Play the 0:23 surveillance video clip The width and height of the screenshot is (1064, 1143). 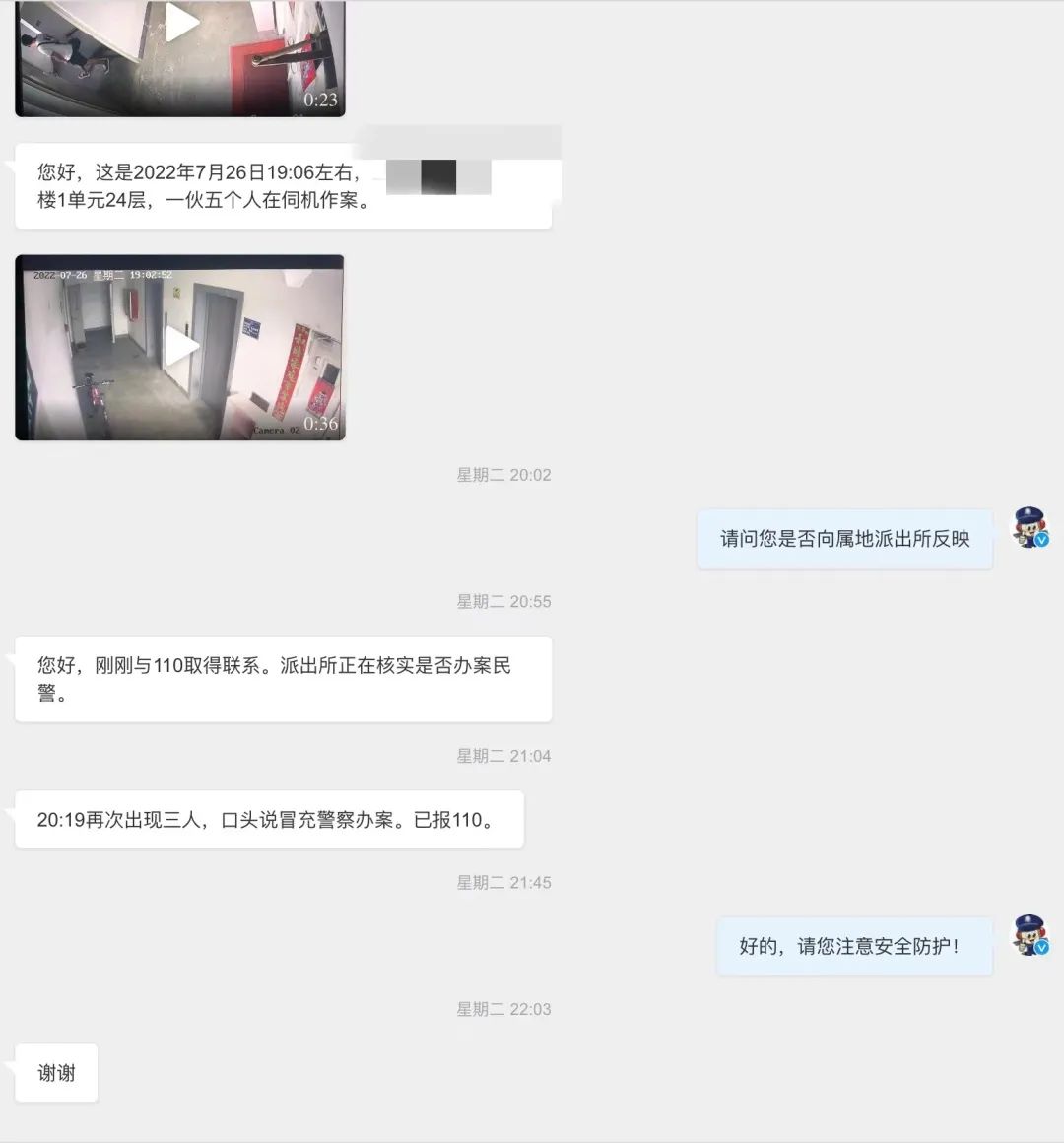click(x=181, y=25)
